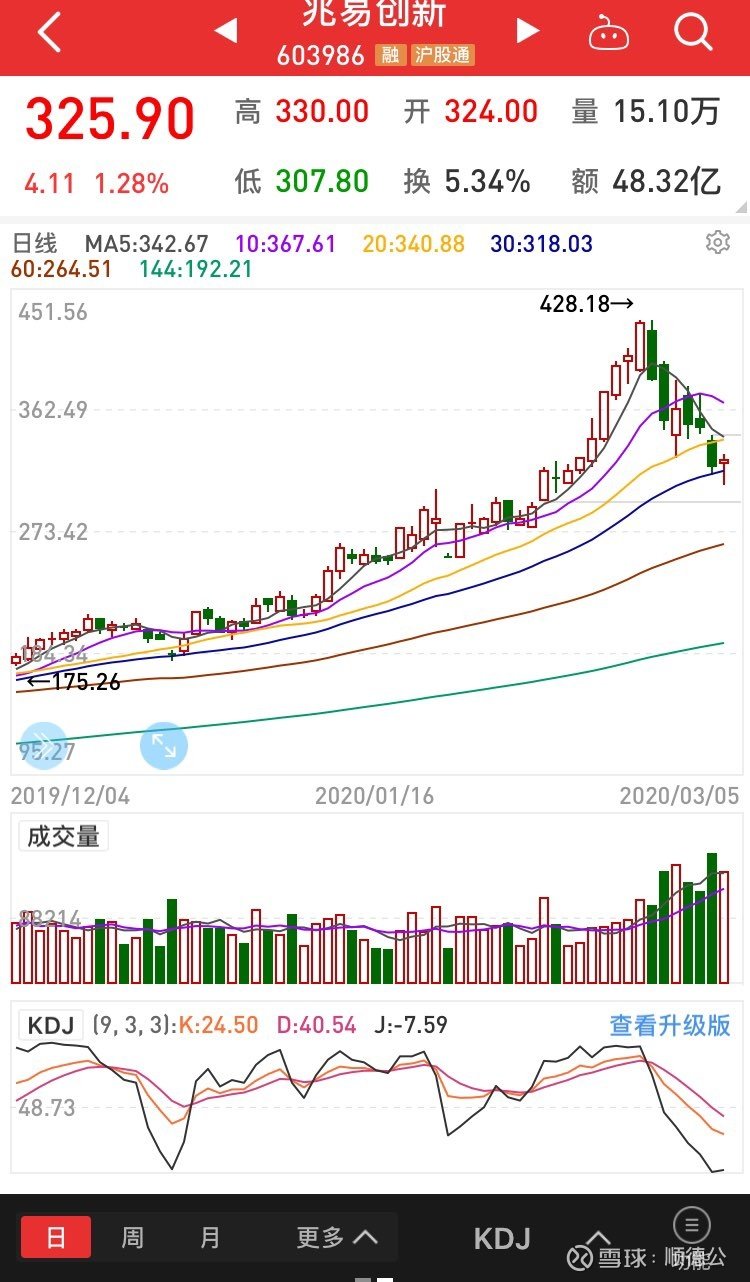Open the round menu button at bottom
The image size is (750, 1282).
691,1224
